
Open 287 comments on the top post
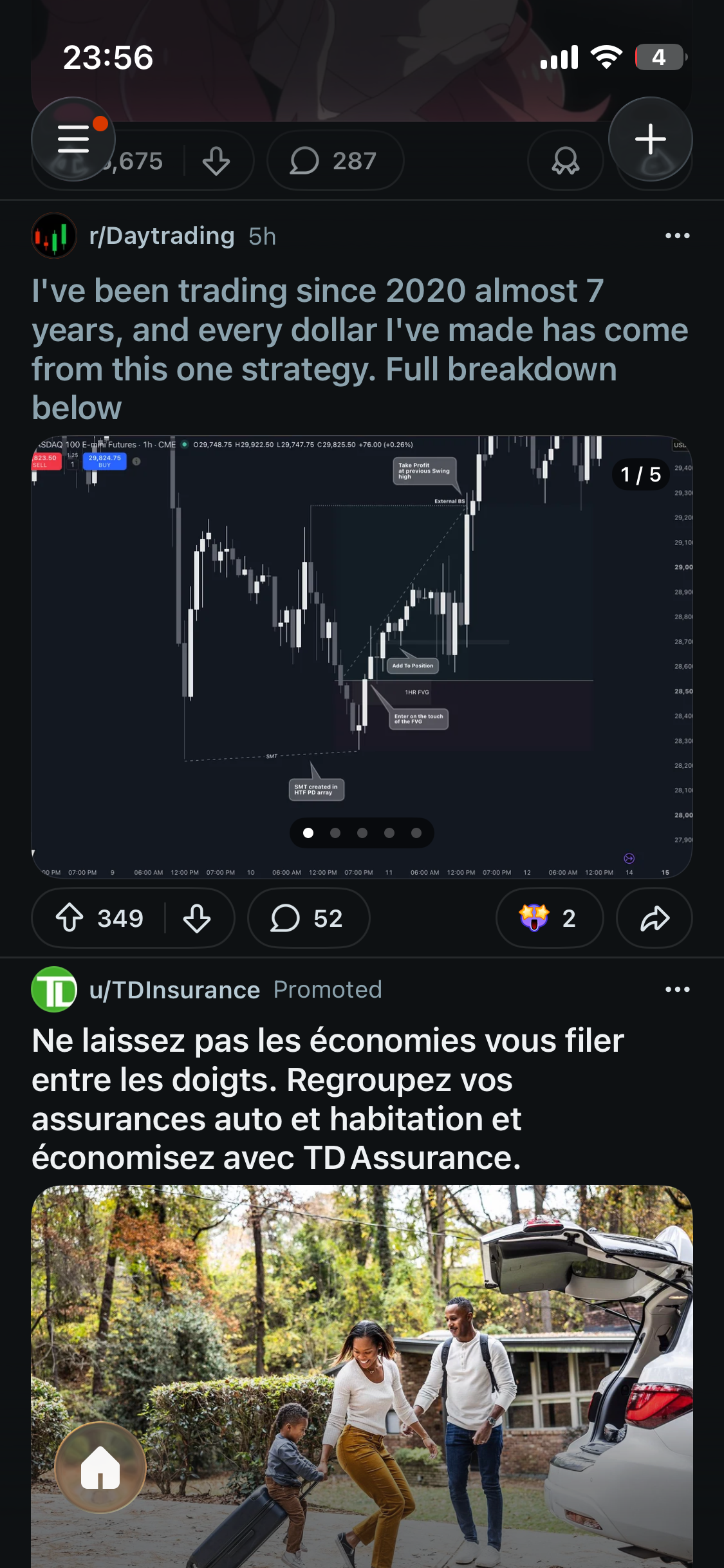335,161
